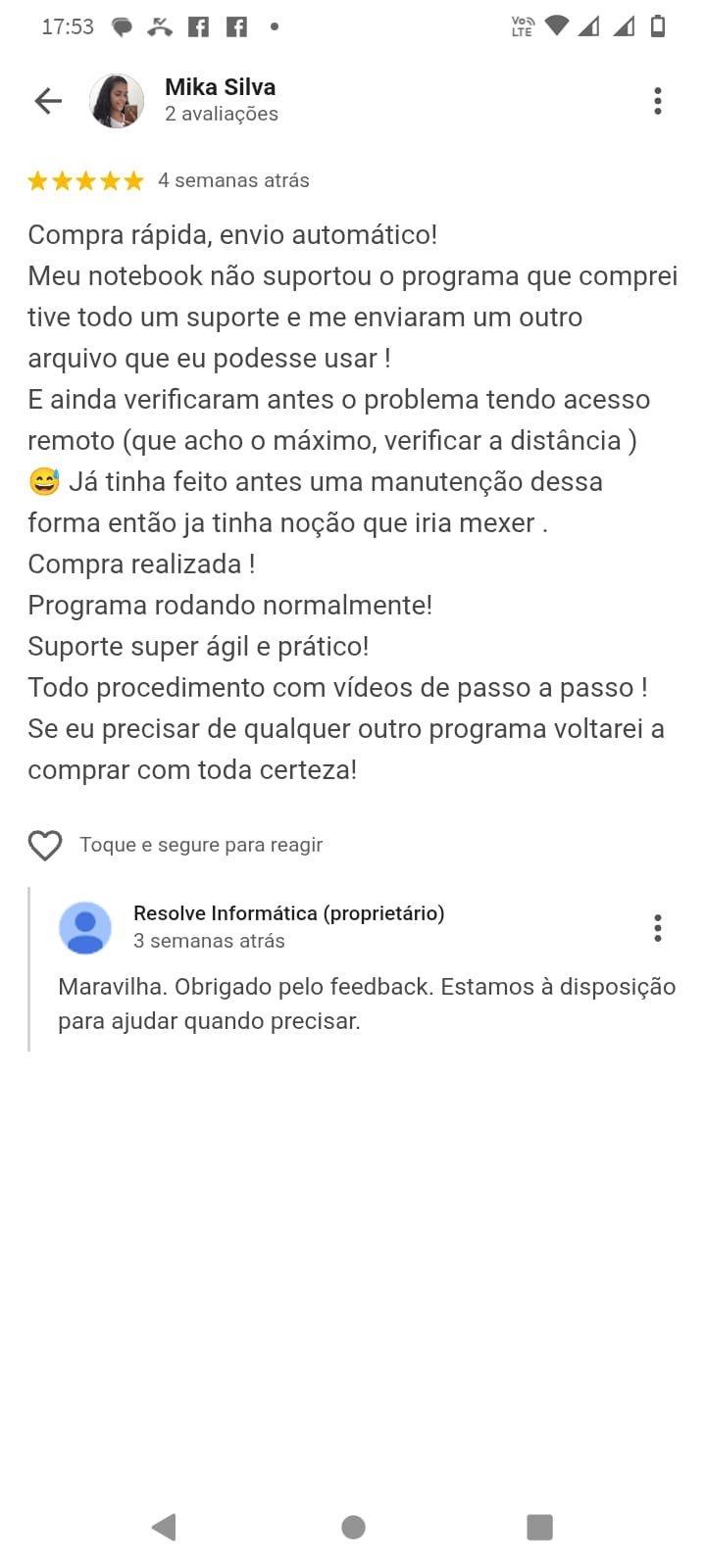This screenshot has width=706, height=1568.
Task: Like the review with the heart icon
Action: [x=45, y=845]
